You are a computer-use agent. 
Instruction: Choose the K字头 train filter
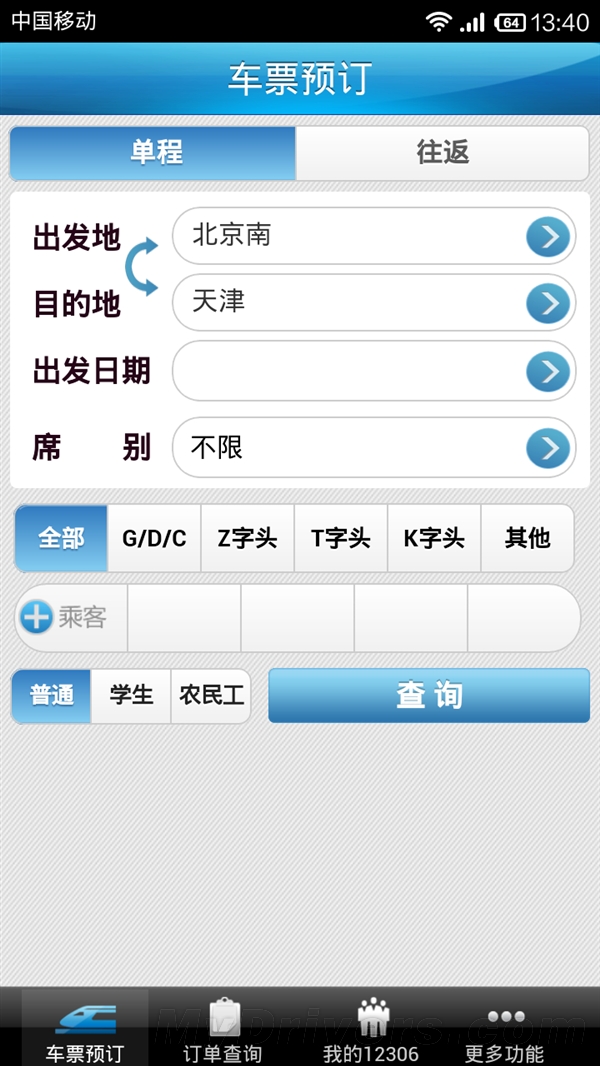pos(434,538)
